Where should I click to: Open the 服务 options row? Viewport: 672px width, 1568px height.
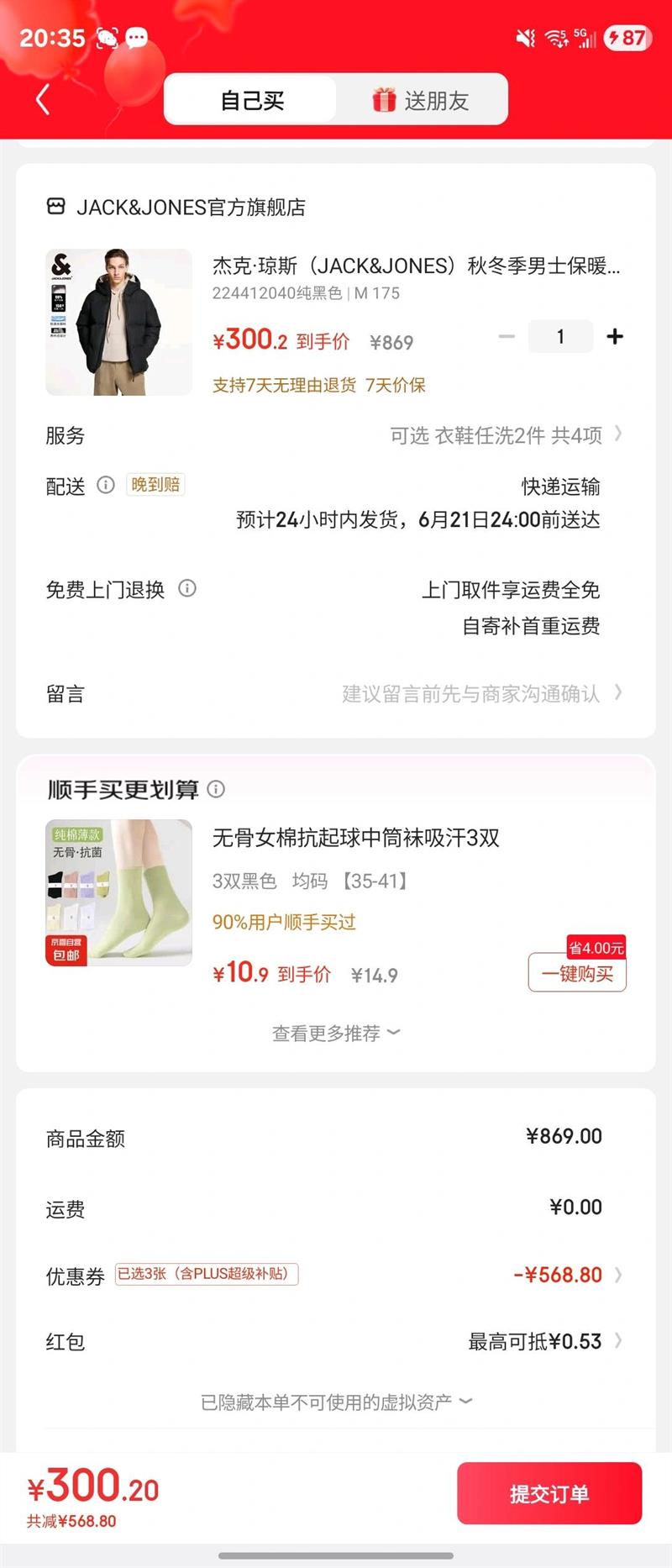334,435
